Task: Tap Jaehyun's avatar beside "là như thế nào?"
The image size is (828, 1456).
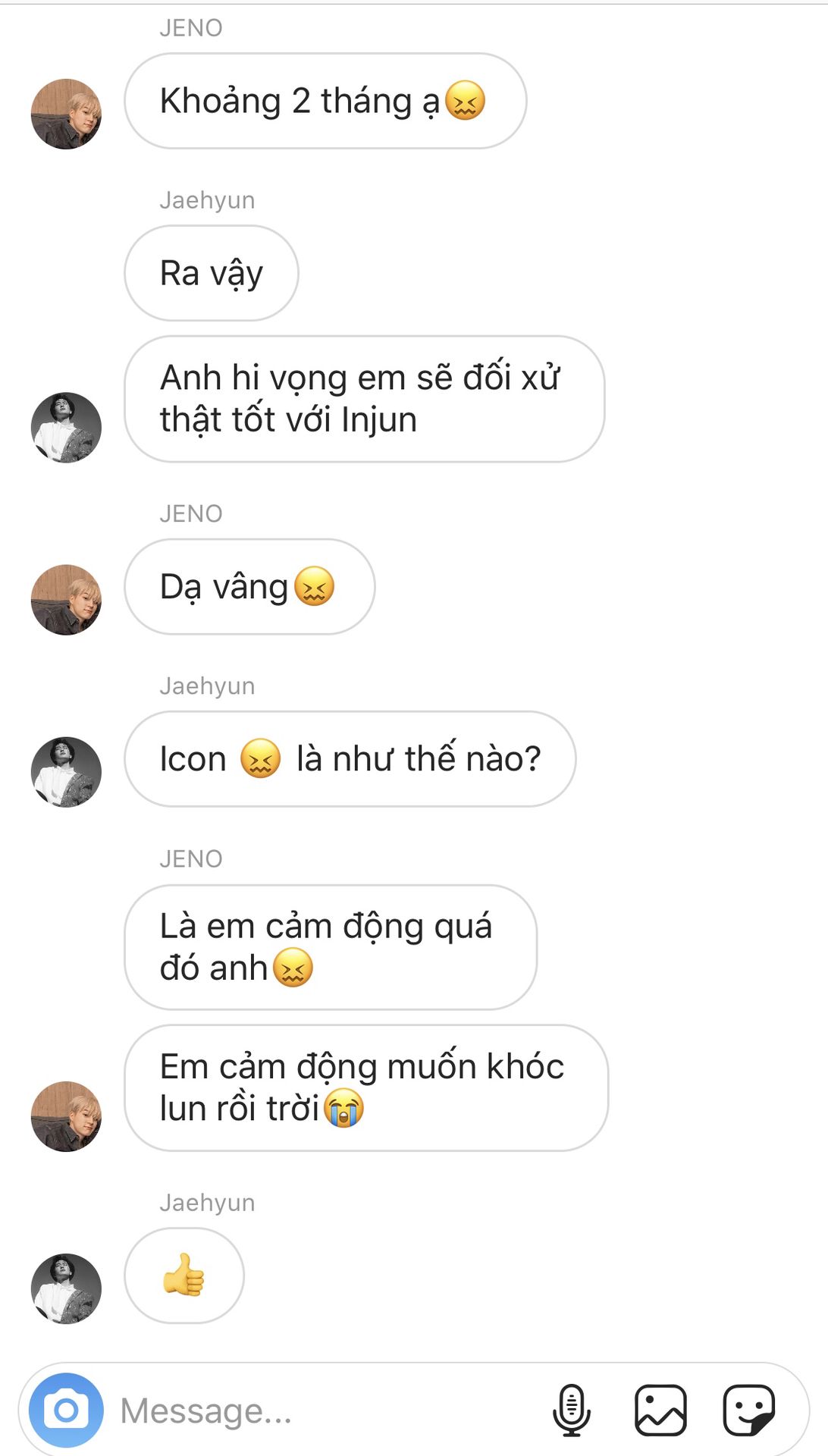Action: (x=66, y=772)
